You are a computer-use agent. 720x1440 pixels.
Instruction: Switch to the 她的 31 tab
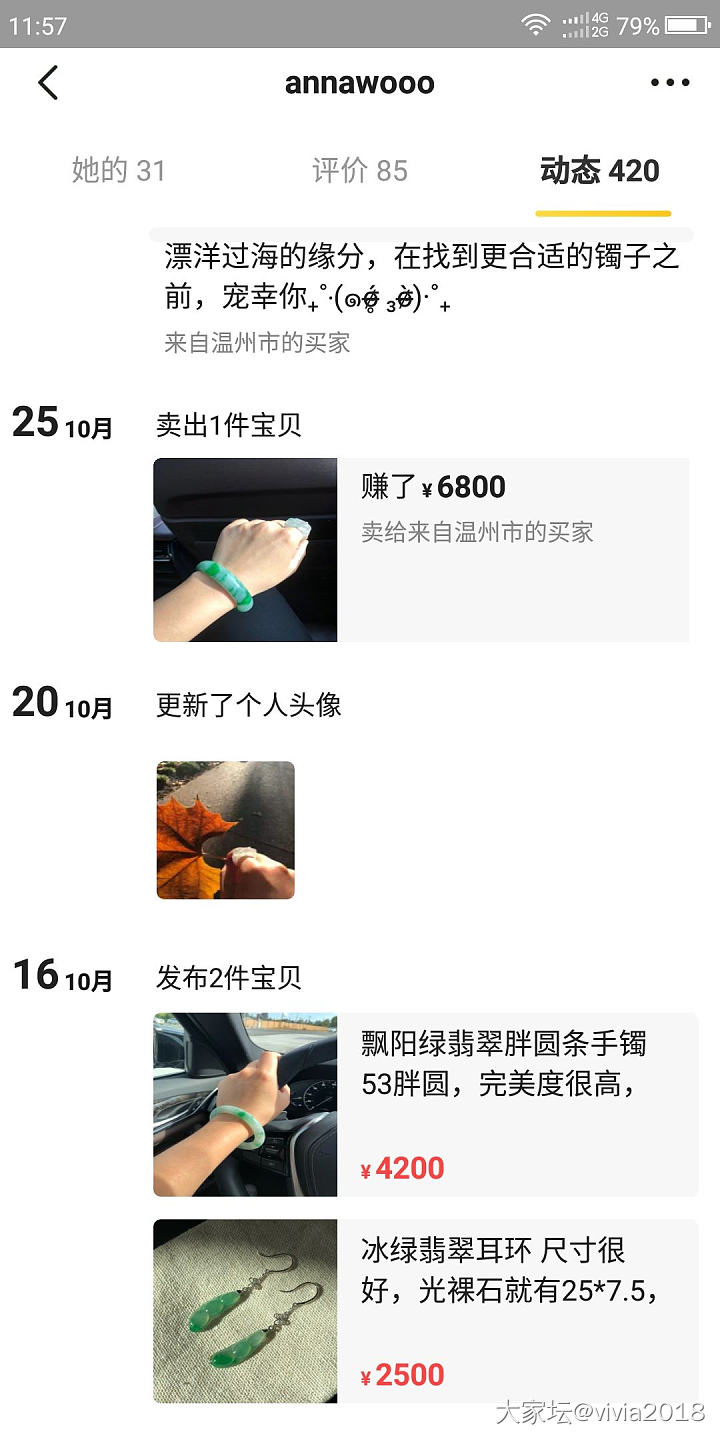pyautogui.click(x=118, y=171)
